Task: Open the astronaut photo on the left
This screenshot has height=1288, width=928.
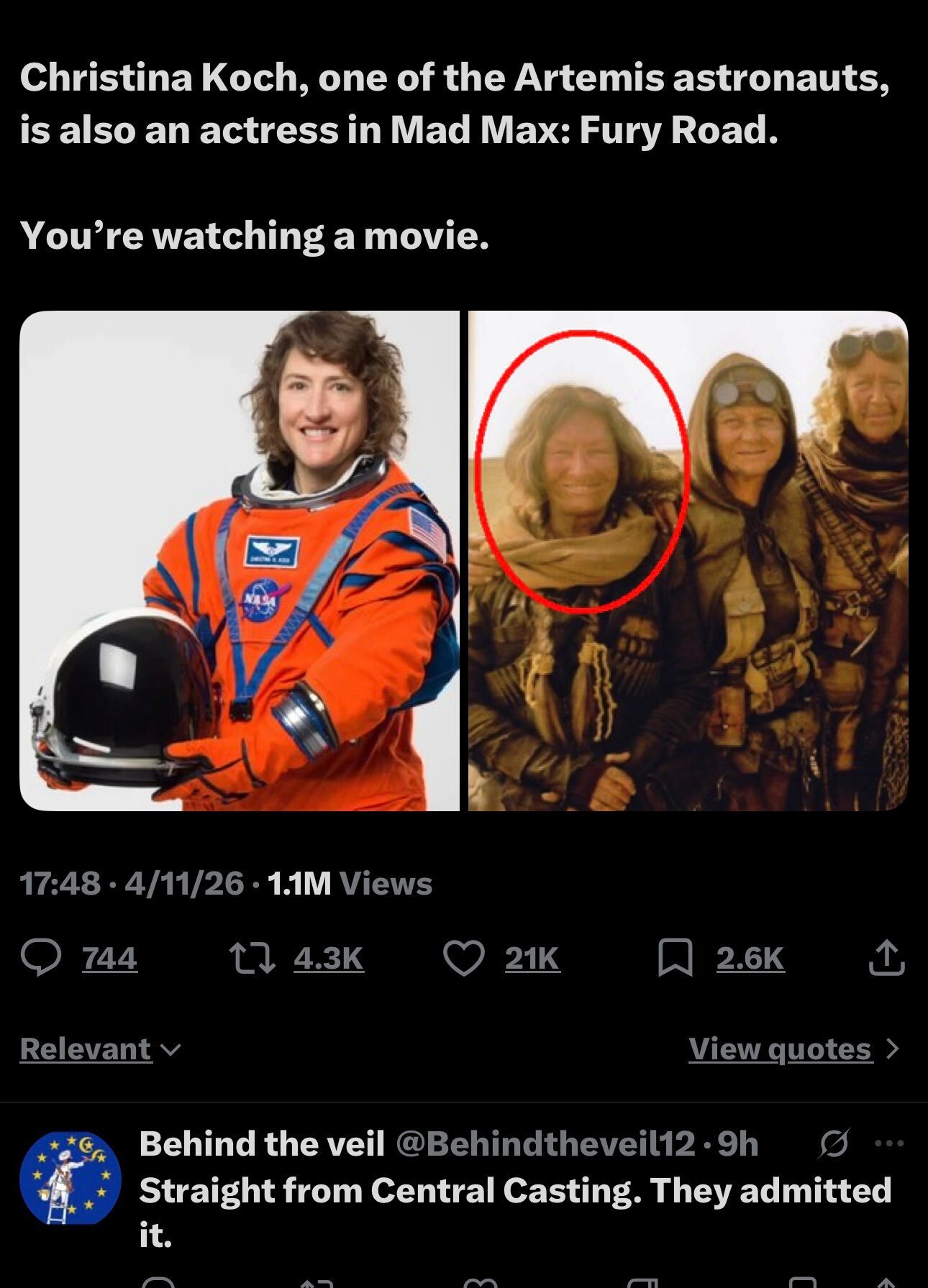Action: pyautogui.click(x=240, y=560)
